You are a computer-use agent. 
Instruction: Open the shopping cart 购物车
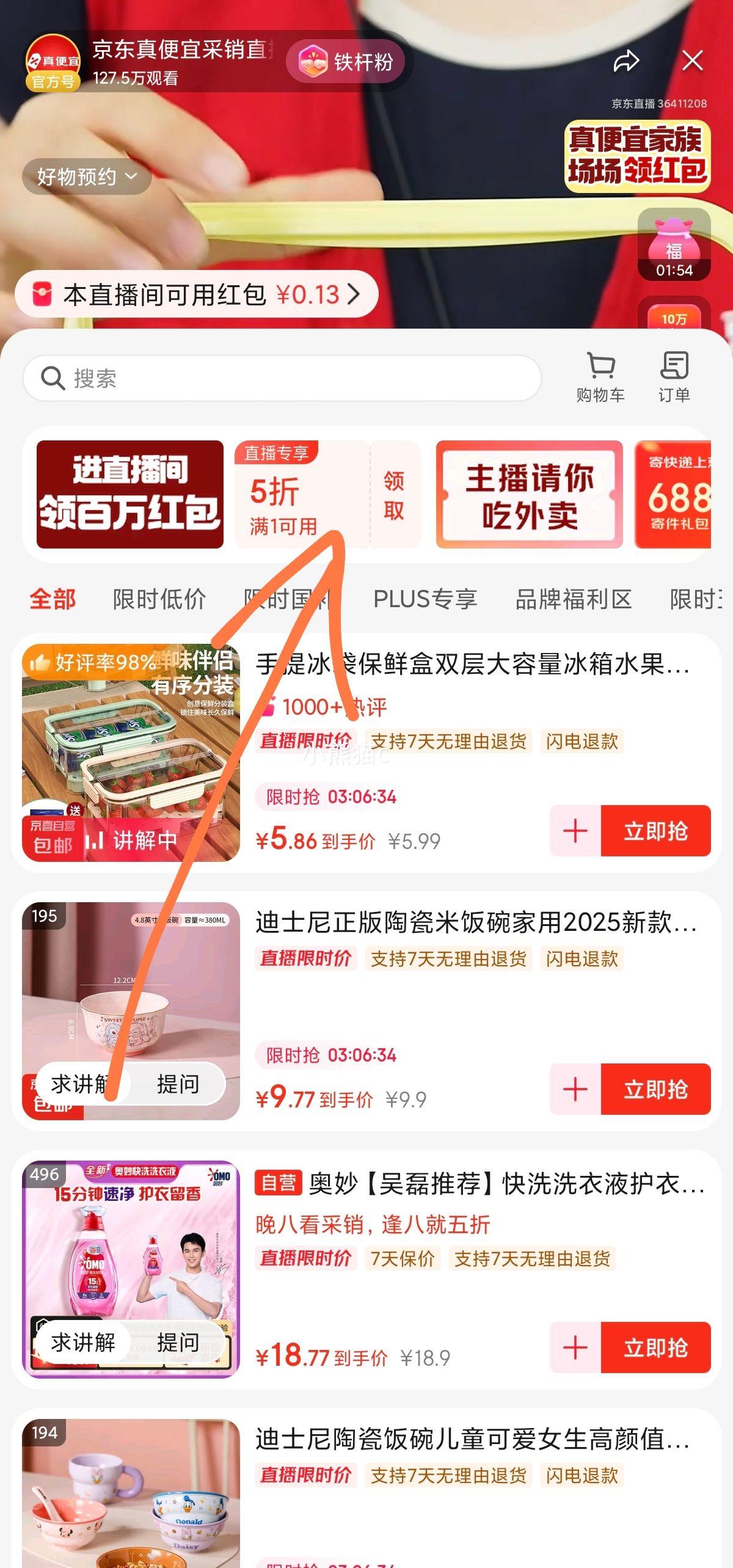pos(600,377)
